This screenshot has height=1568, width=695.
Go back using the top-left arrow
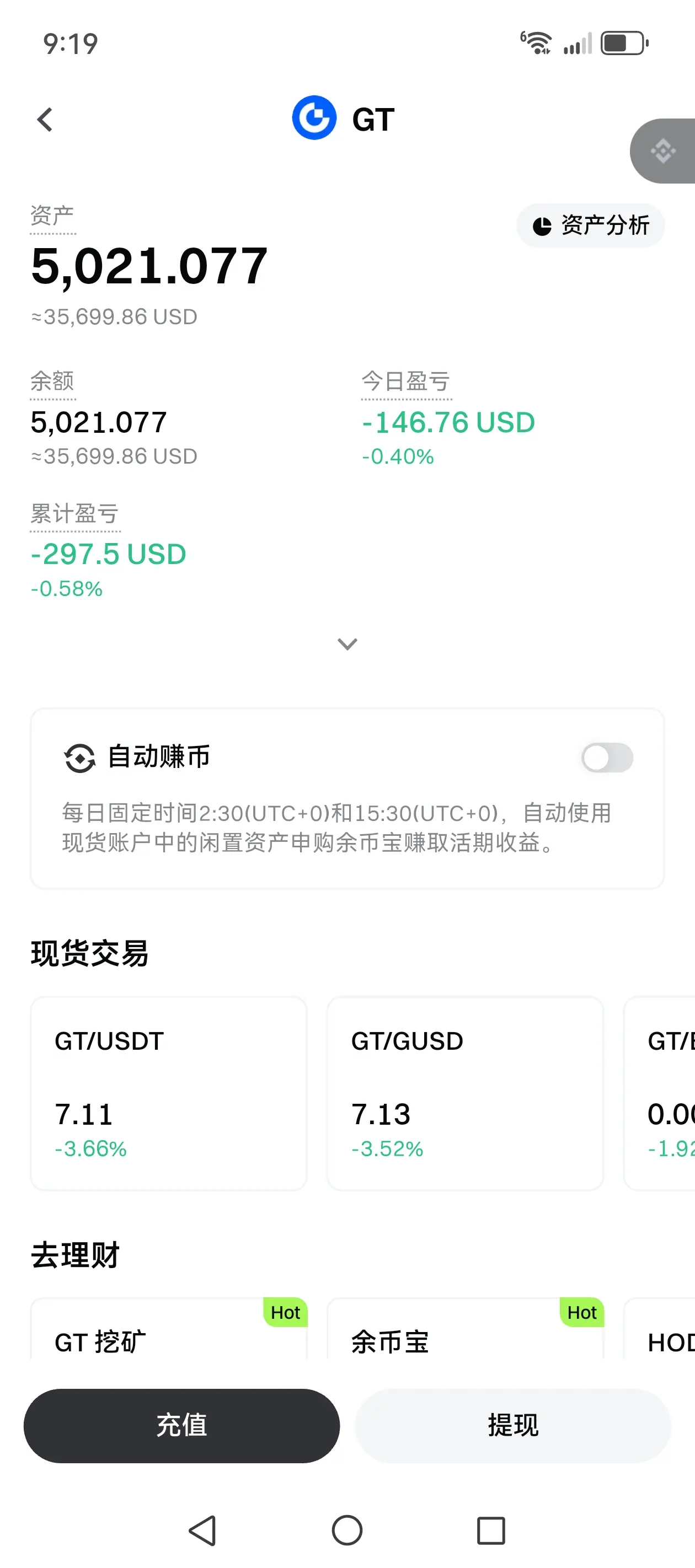45,120
